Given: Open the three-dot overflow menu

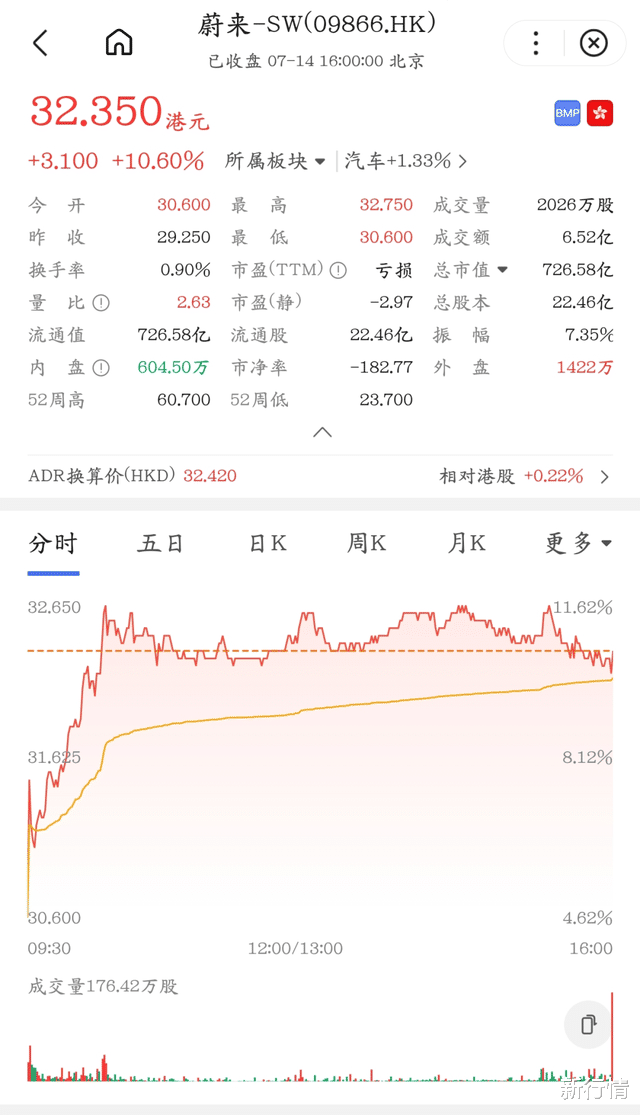Looking at the screenshot, I should pyautogui.click(x=536, y=43).
